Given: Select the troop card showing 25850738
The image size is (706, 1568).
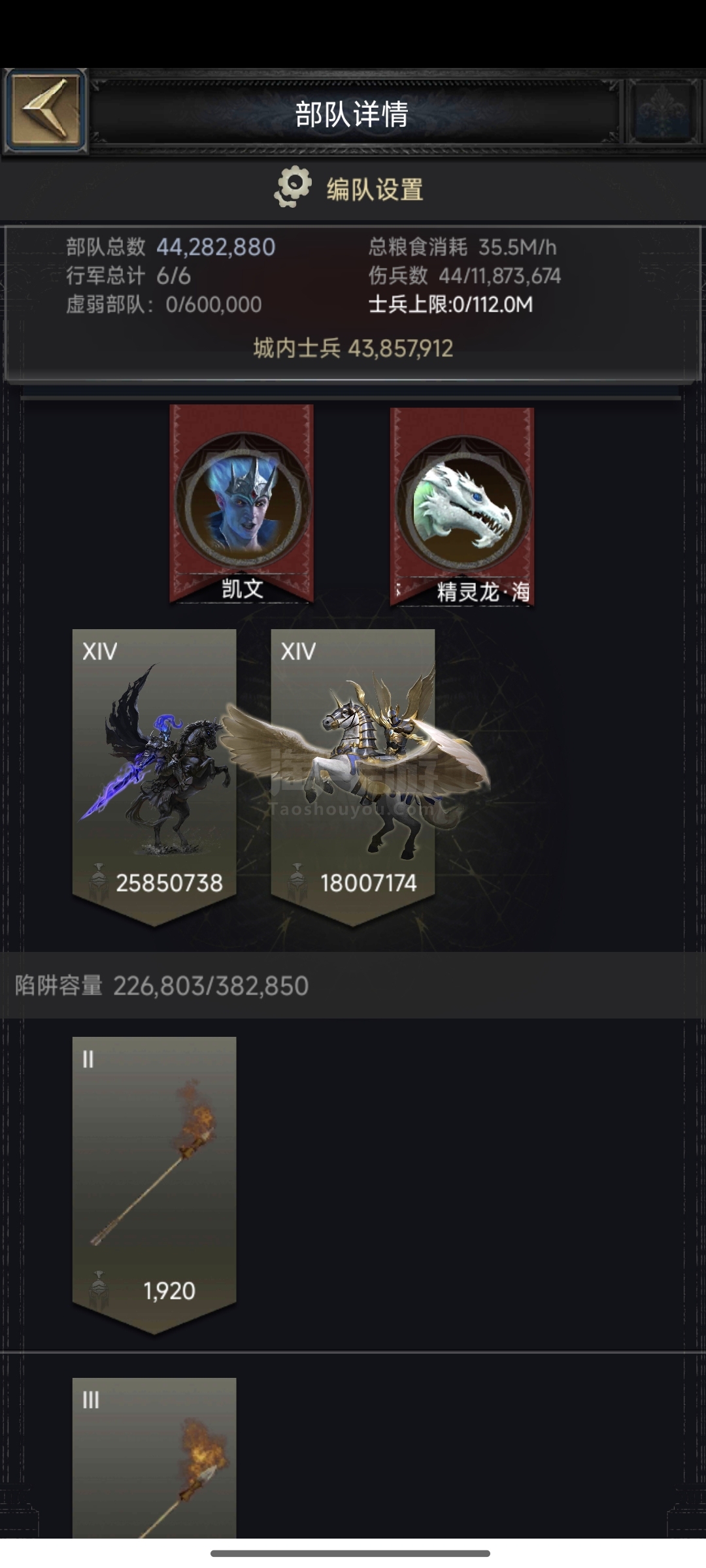Looking at the screenshot, I should tap(154, 777).
